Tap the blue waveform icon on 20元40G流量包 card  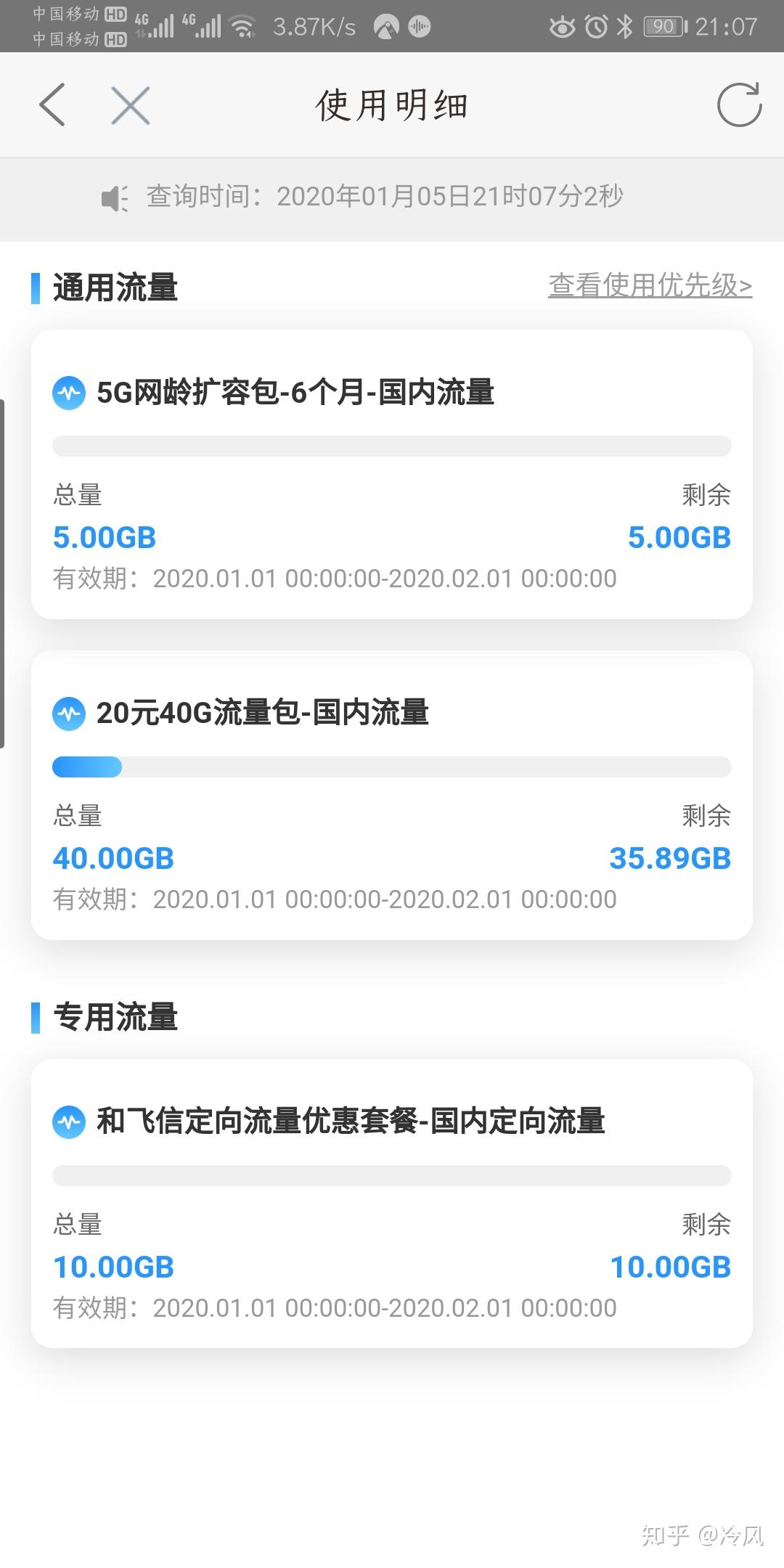pyautogui.click(x=68, y=714)
